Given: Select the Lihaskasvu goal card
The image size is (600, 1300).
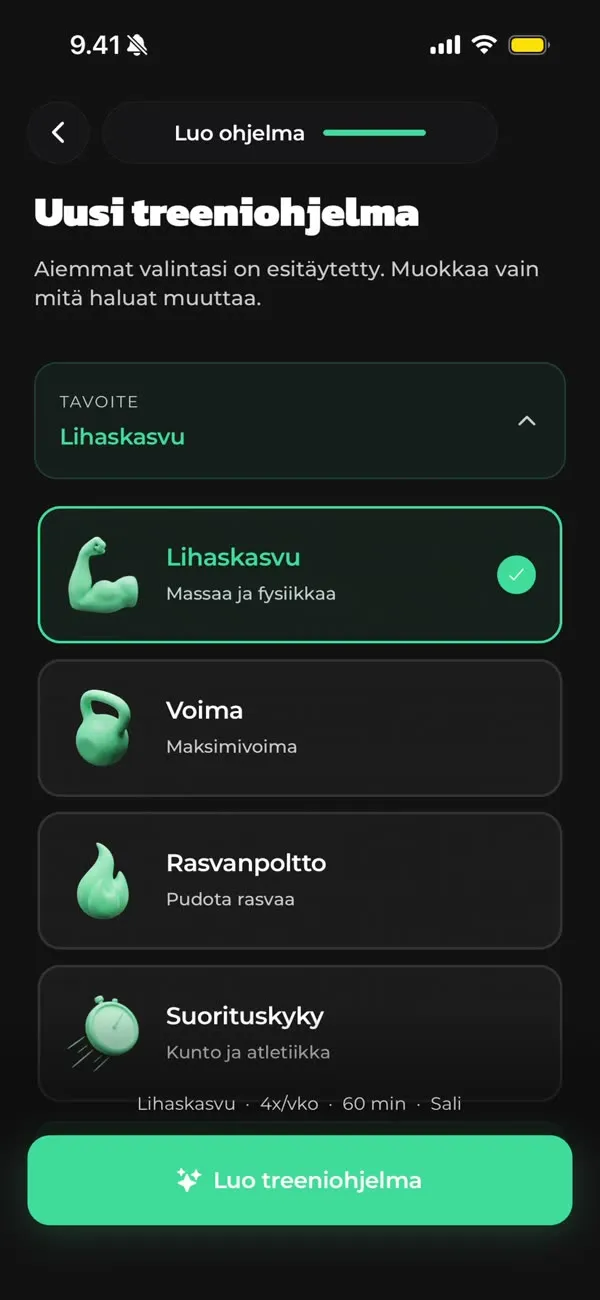Looking at the screenshot, I should [300, 574].
